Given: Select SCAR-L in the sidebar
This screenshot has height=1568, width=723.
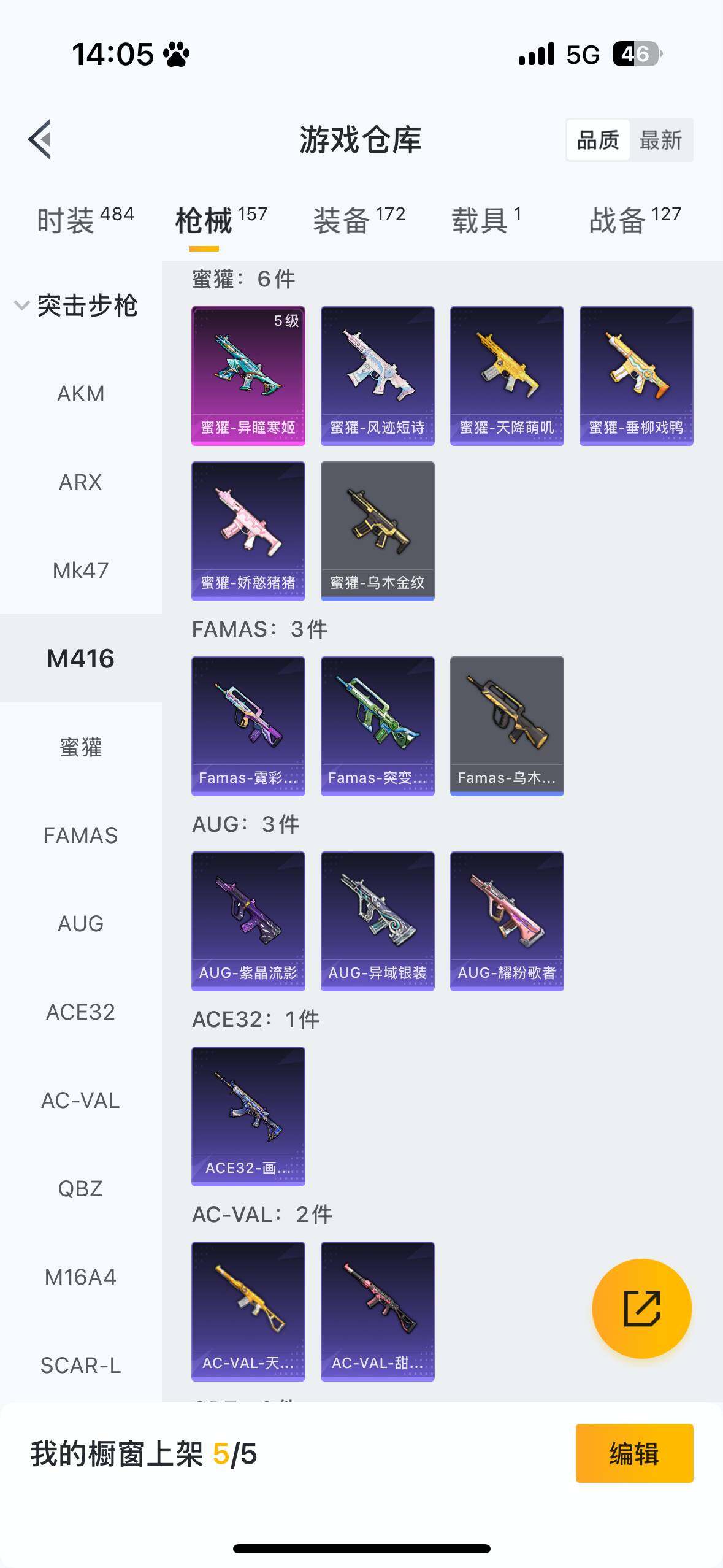Looking at the screenshot, I should coord(80,1365).
